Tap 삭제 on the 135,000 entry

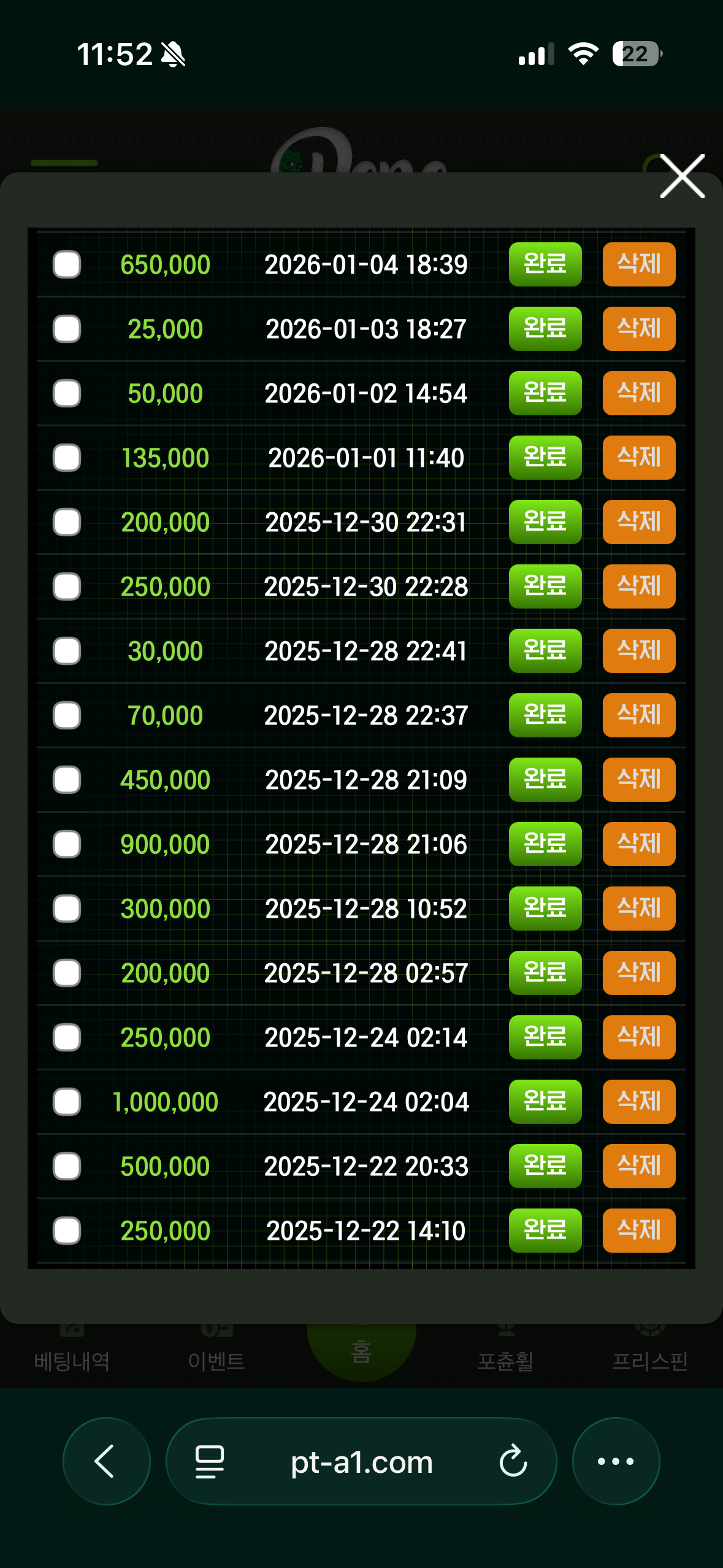point(638,458)
